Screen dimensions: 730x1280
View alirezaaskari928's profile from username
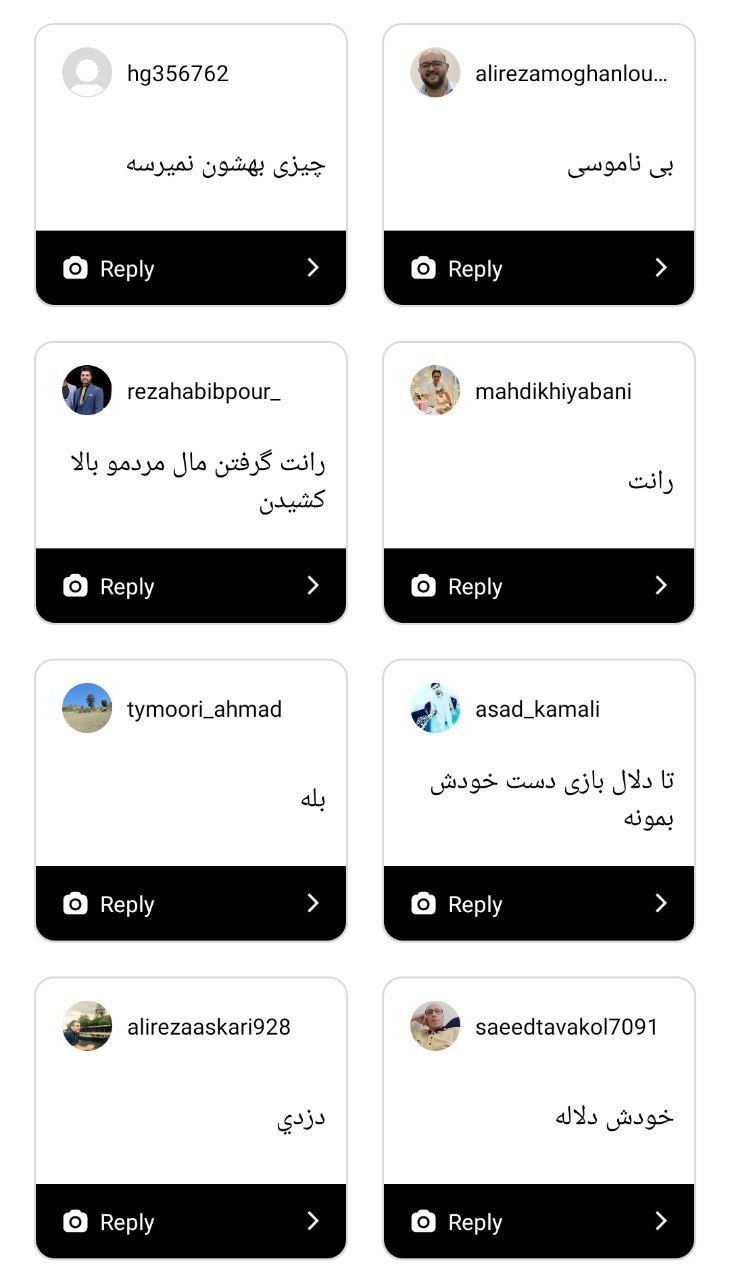[x=208, y=1027]
